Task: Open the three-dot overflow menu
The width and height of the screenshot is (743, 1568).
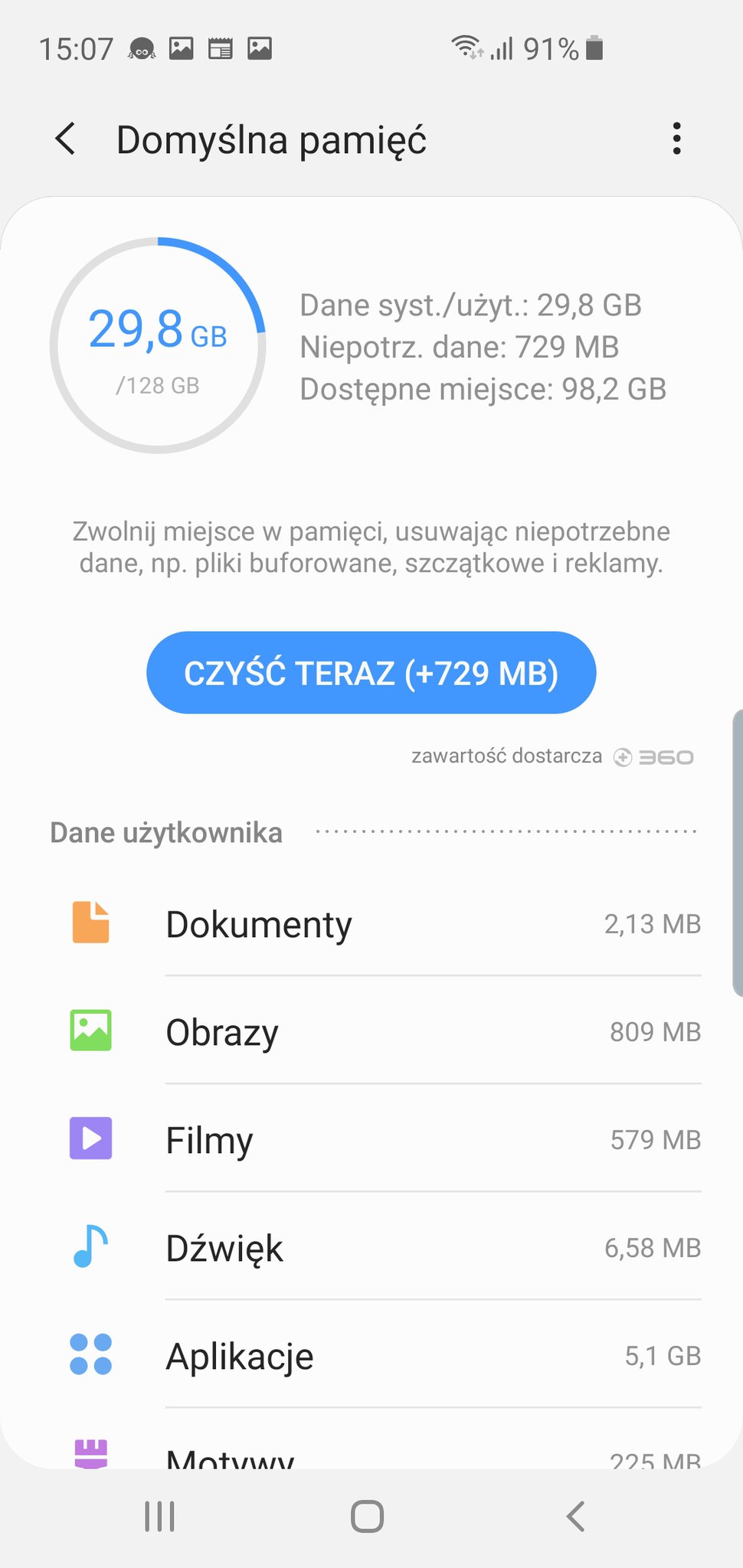Action: 676,139
